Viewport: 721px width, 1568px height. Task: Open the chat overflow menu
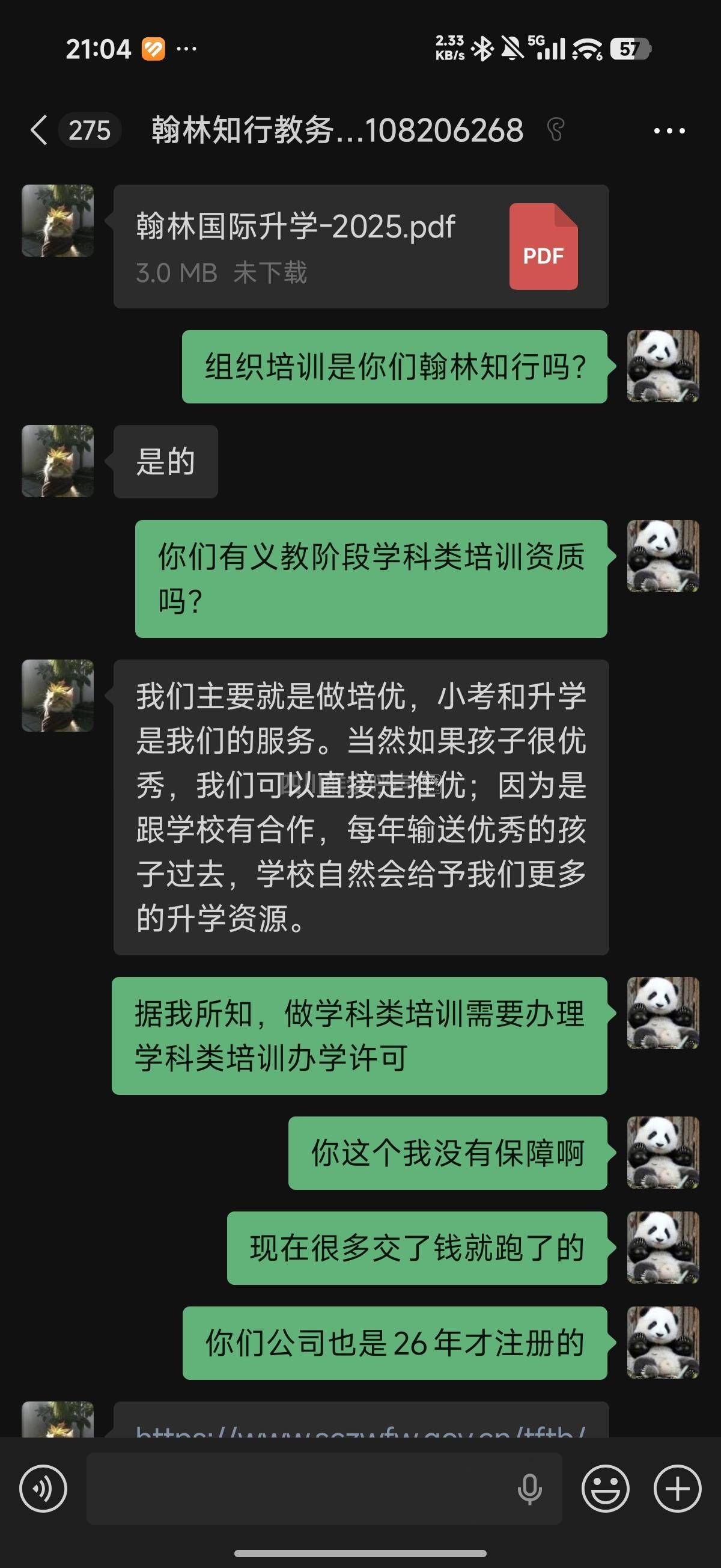[x=669, y=130]
